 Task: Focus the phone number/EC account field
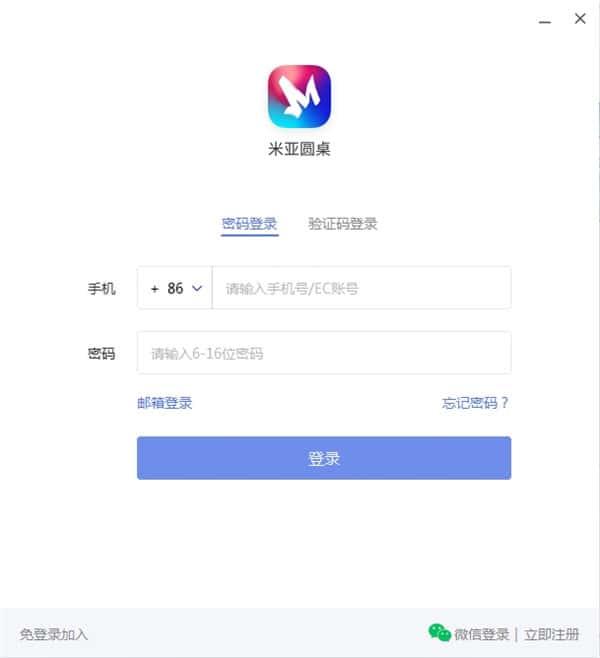[x=360, y=288]
